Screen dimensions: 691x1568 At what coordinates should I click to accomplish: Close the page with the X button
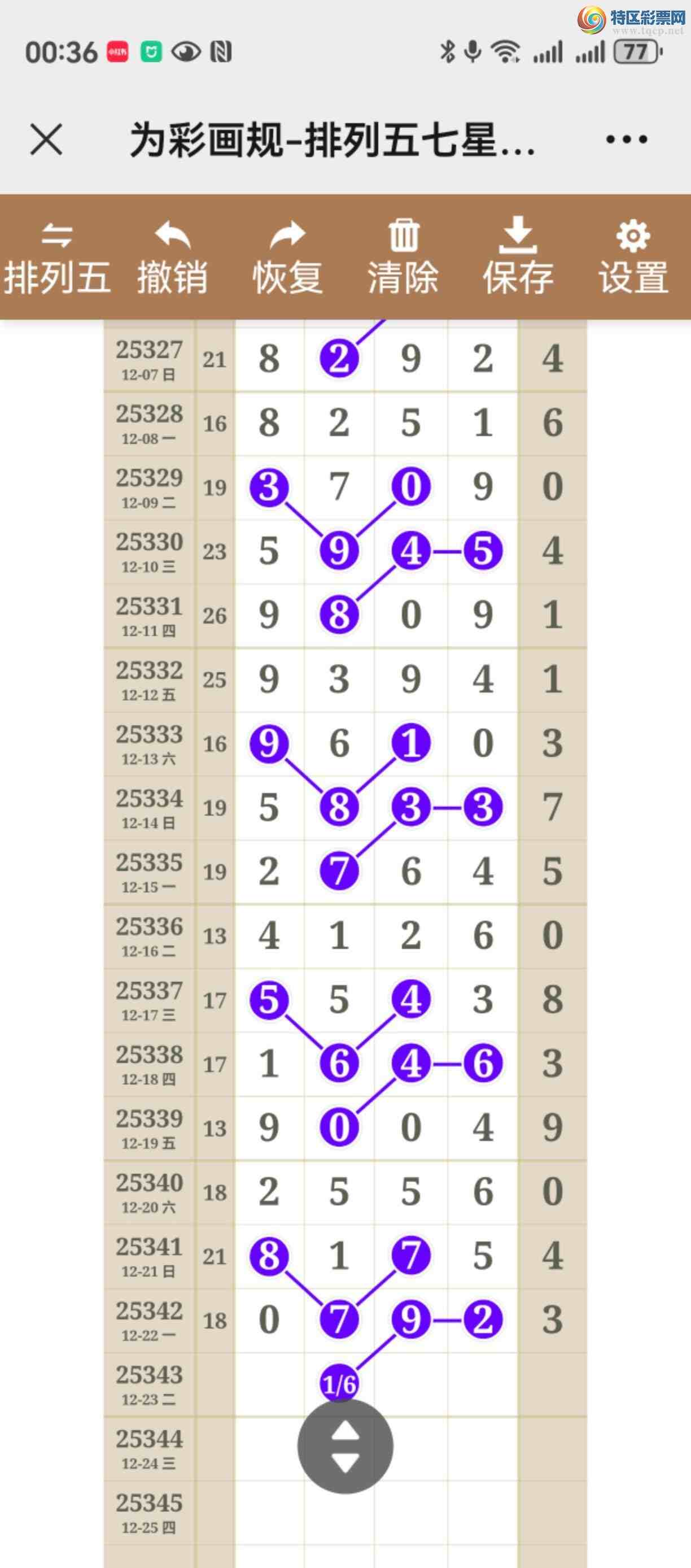pos(46,140)
